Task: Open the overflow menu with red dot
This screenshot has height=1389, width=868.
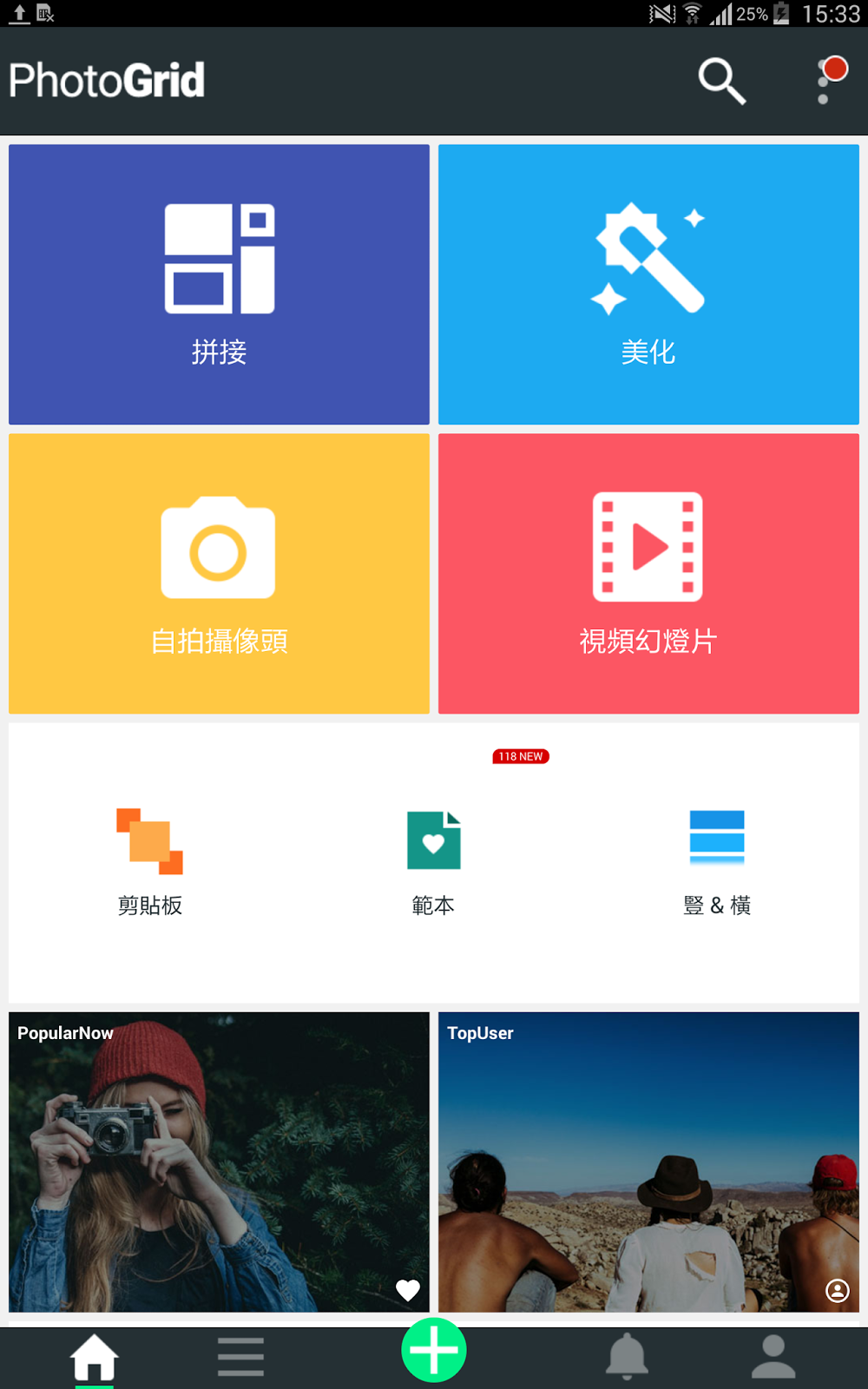Action: pos(825,81)
